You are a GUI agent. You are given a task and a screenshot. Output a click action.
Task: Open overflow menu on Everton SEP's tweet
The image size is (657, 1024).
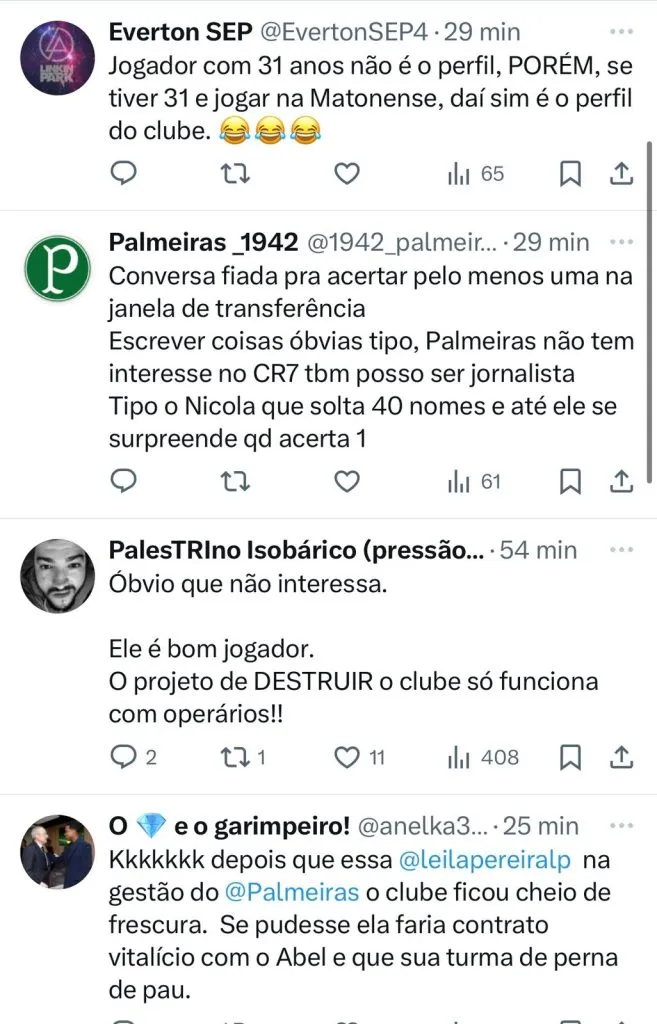621,32
